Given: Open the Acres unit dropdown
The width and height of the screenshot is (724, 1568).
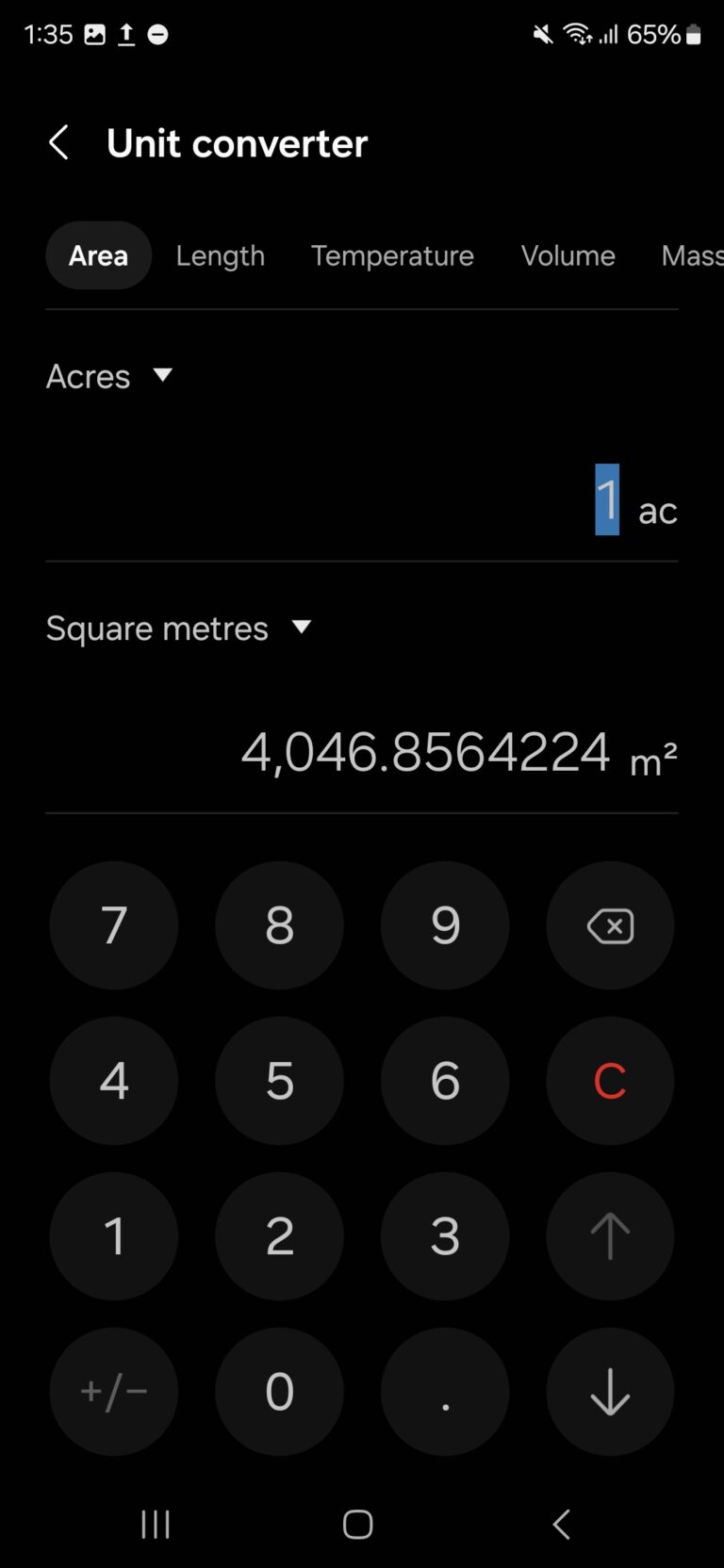Looking at the screenshot, I should (108, 376).
